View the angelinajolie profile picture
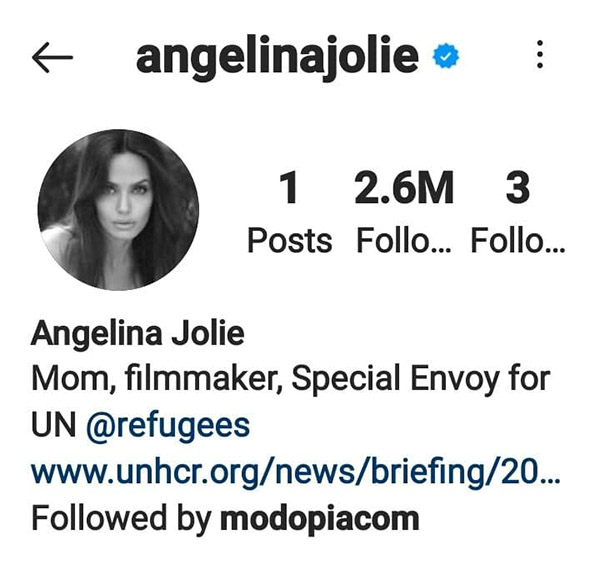 coord(118,210)
